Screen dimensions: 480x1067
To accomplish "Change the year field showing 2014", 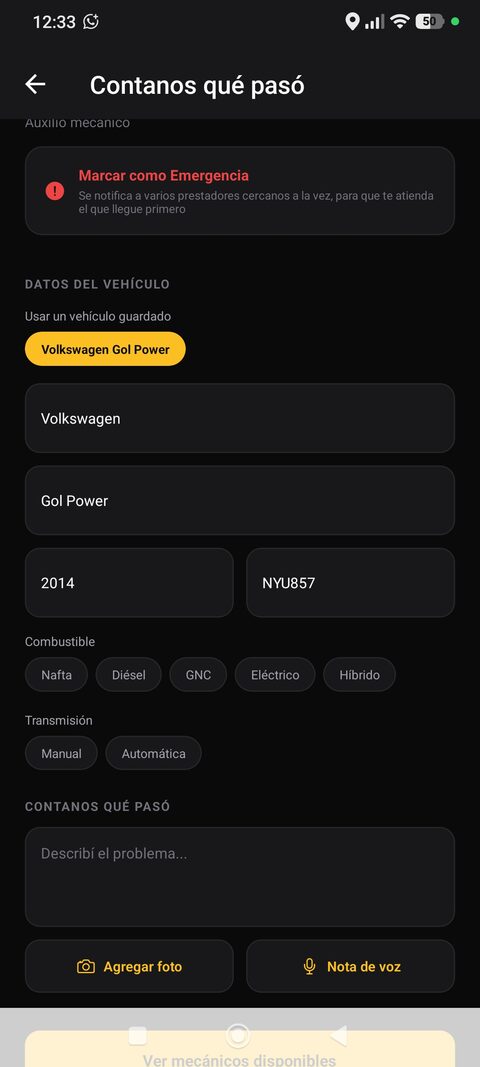I will point(129,583).
